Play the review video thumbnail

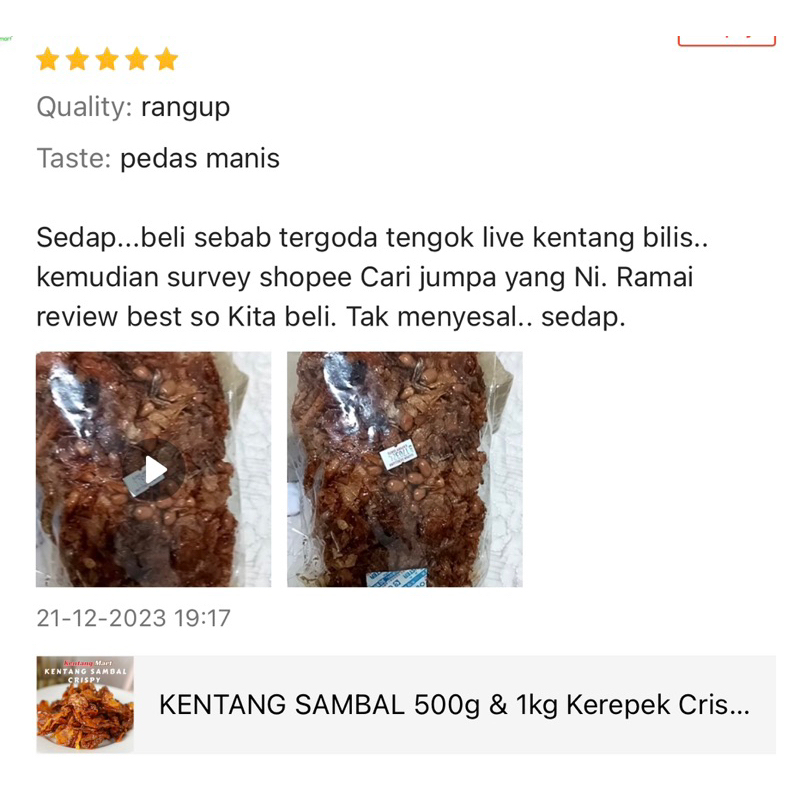point(153,469)
